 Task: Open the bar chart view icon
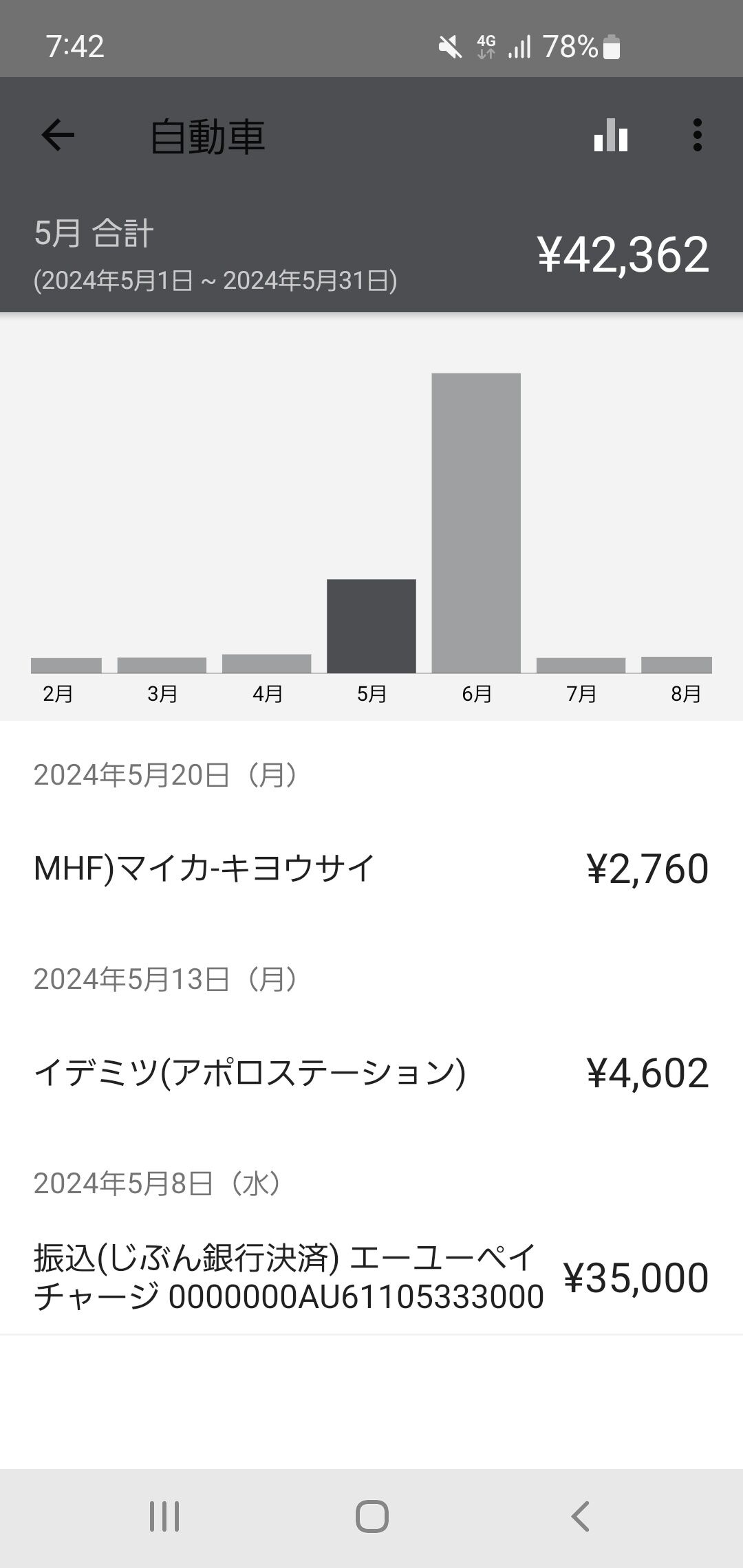(x=611, y=135)
